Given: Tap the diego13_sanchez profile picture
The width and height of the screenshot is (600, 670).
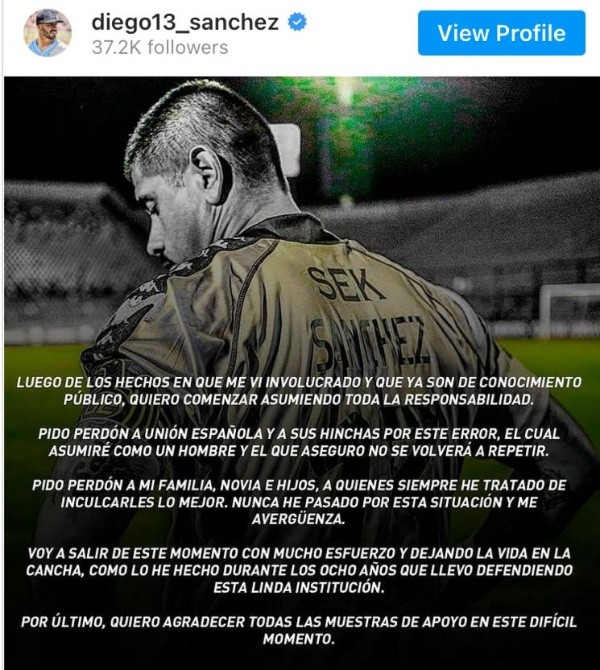Looking at the screenshot, I should click(47, 33).
